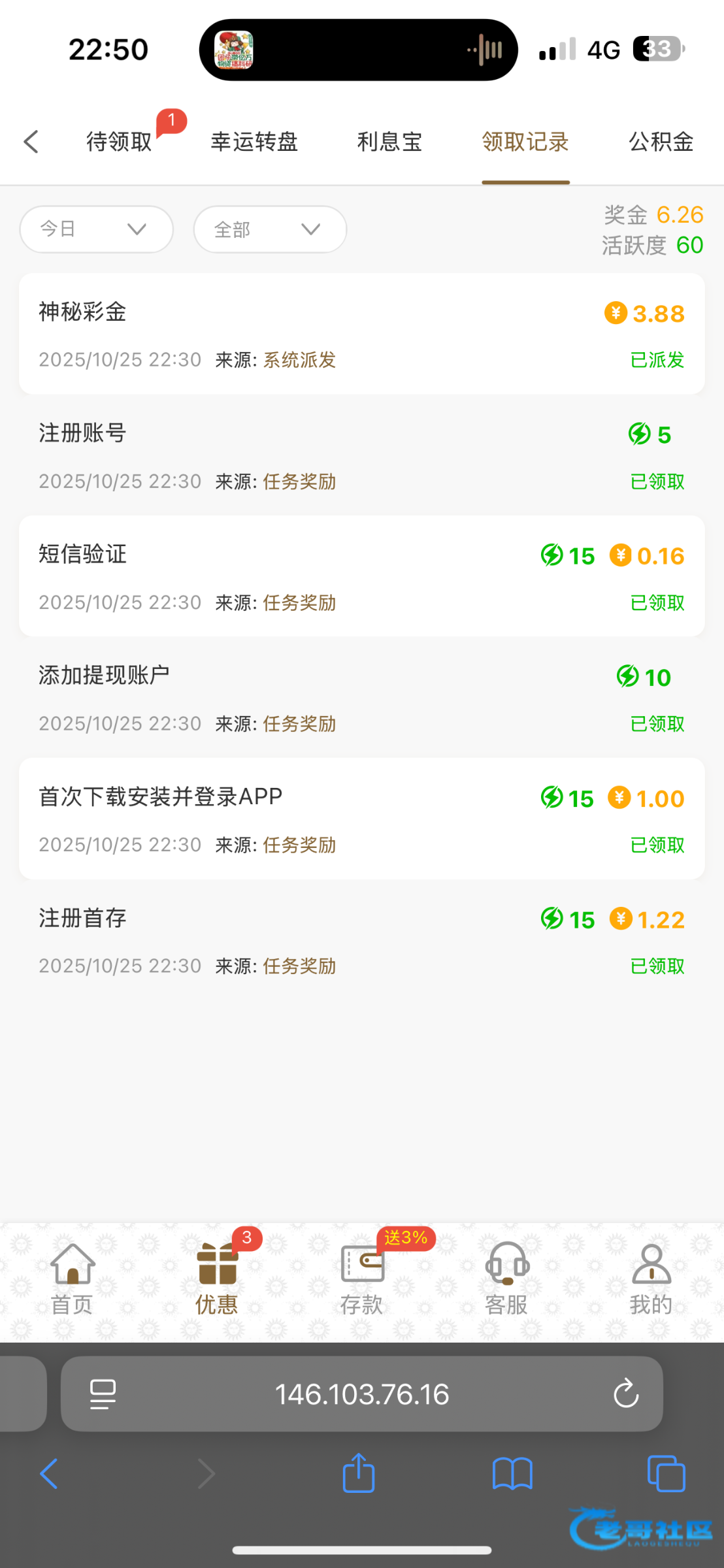Open the 优惠 gift tab
Viewport: 724px width, 1568px height.
(x=217, y=1279)
